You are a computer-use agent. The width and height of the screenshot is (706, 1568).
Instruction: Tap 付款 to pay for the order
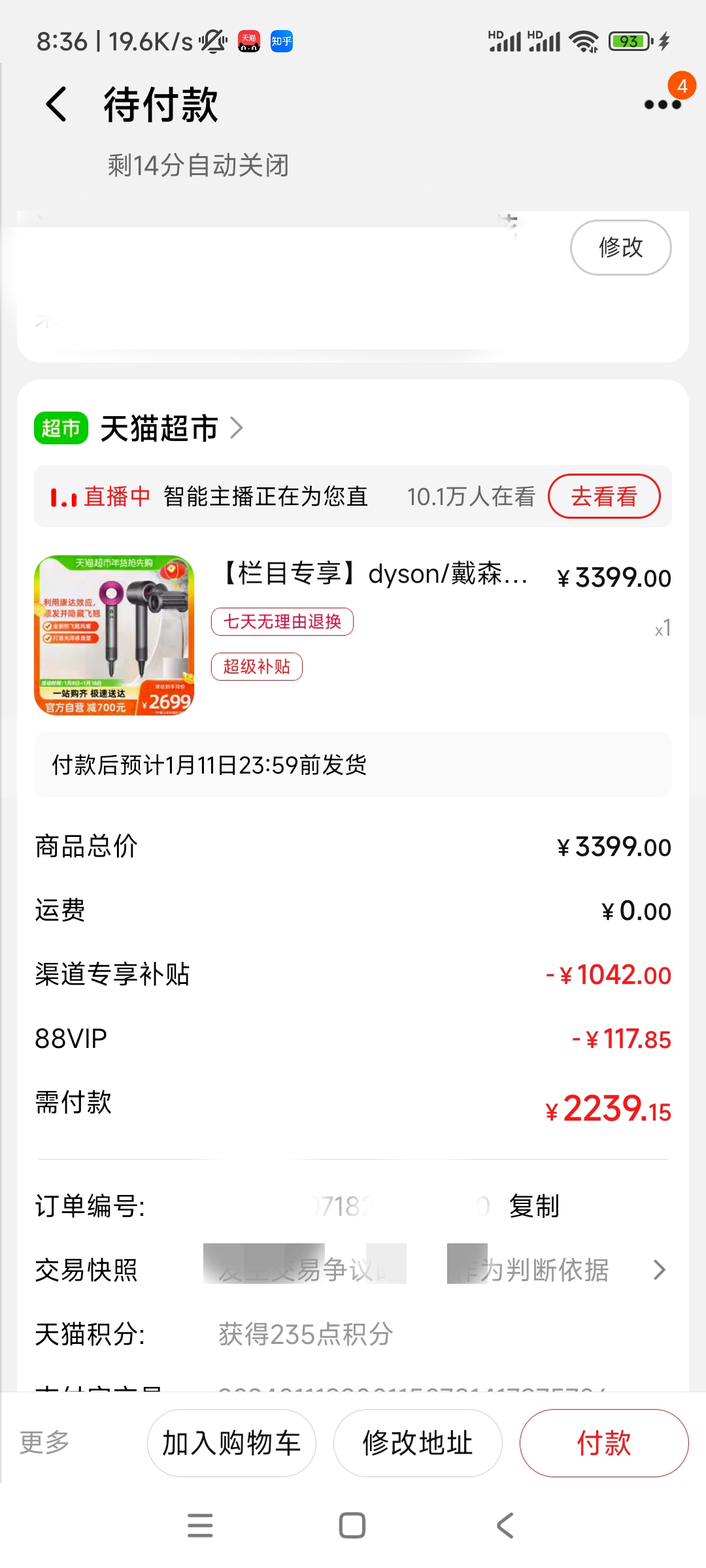tap(604, 1443)
